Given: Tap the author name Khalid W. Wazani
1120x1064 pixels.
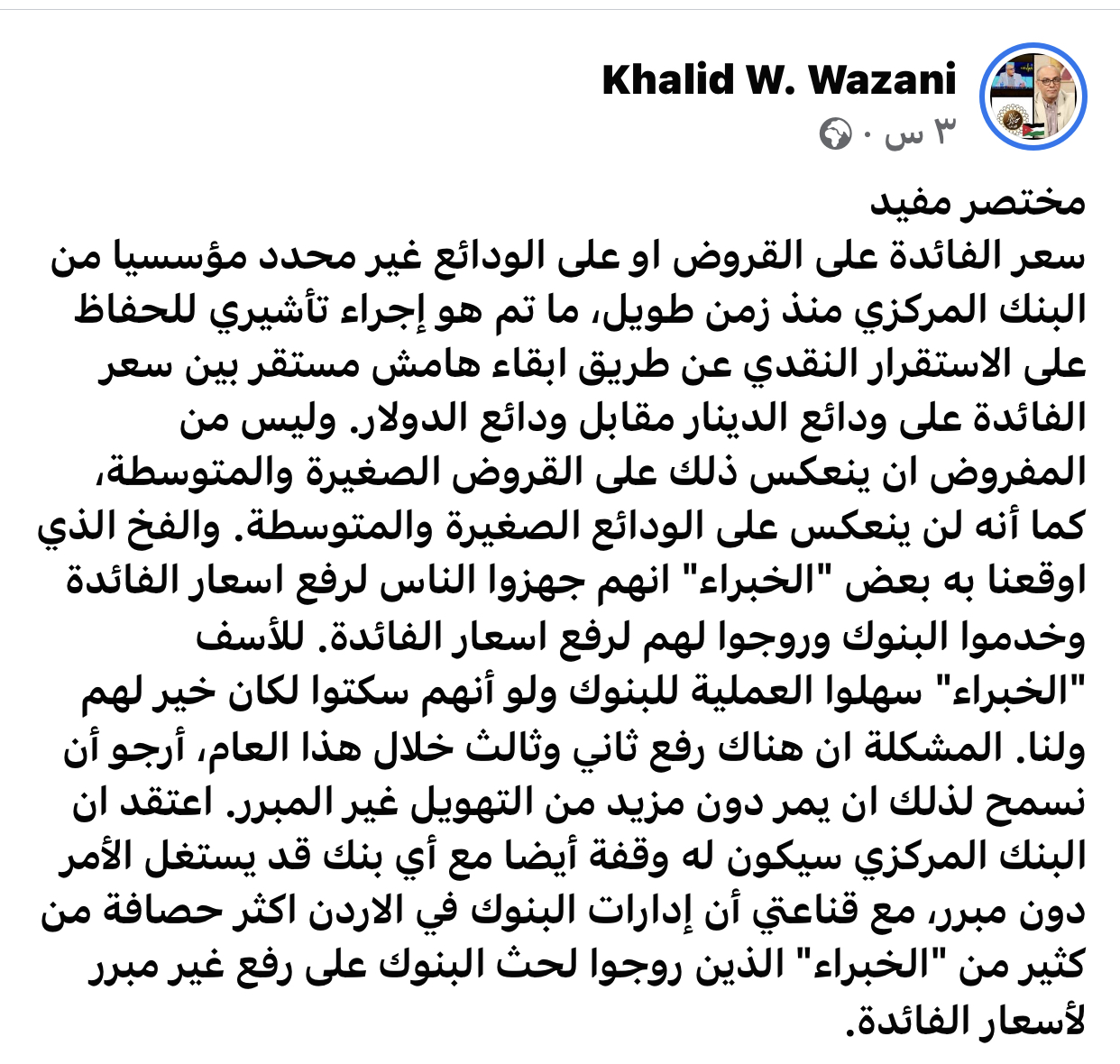Looking at the screenshot, I should click(x=778, y=80).
